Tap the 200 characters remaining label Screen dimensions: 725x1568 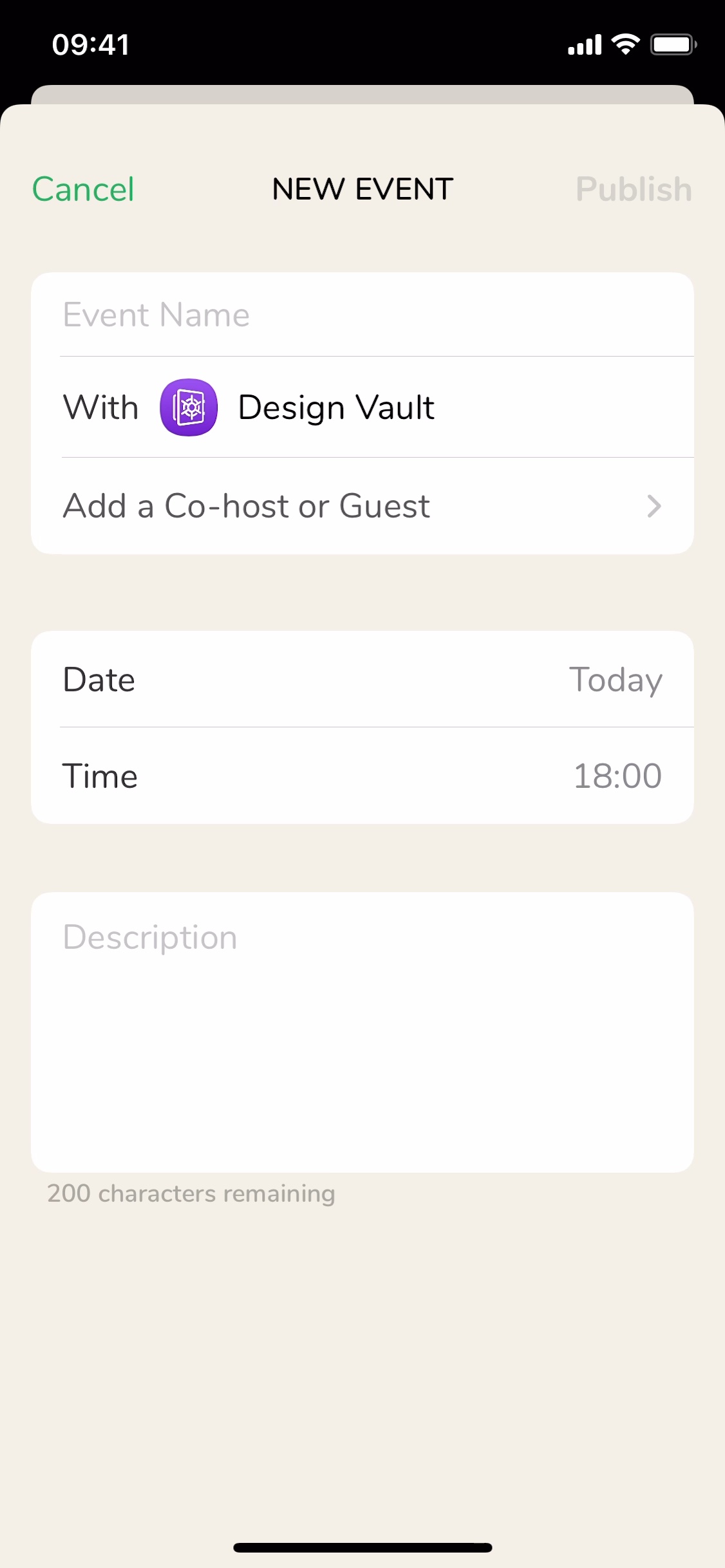click(x=191, y=1193)
